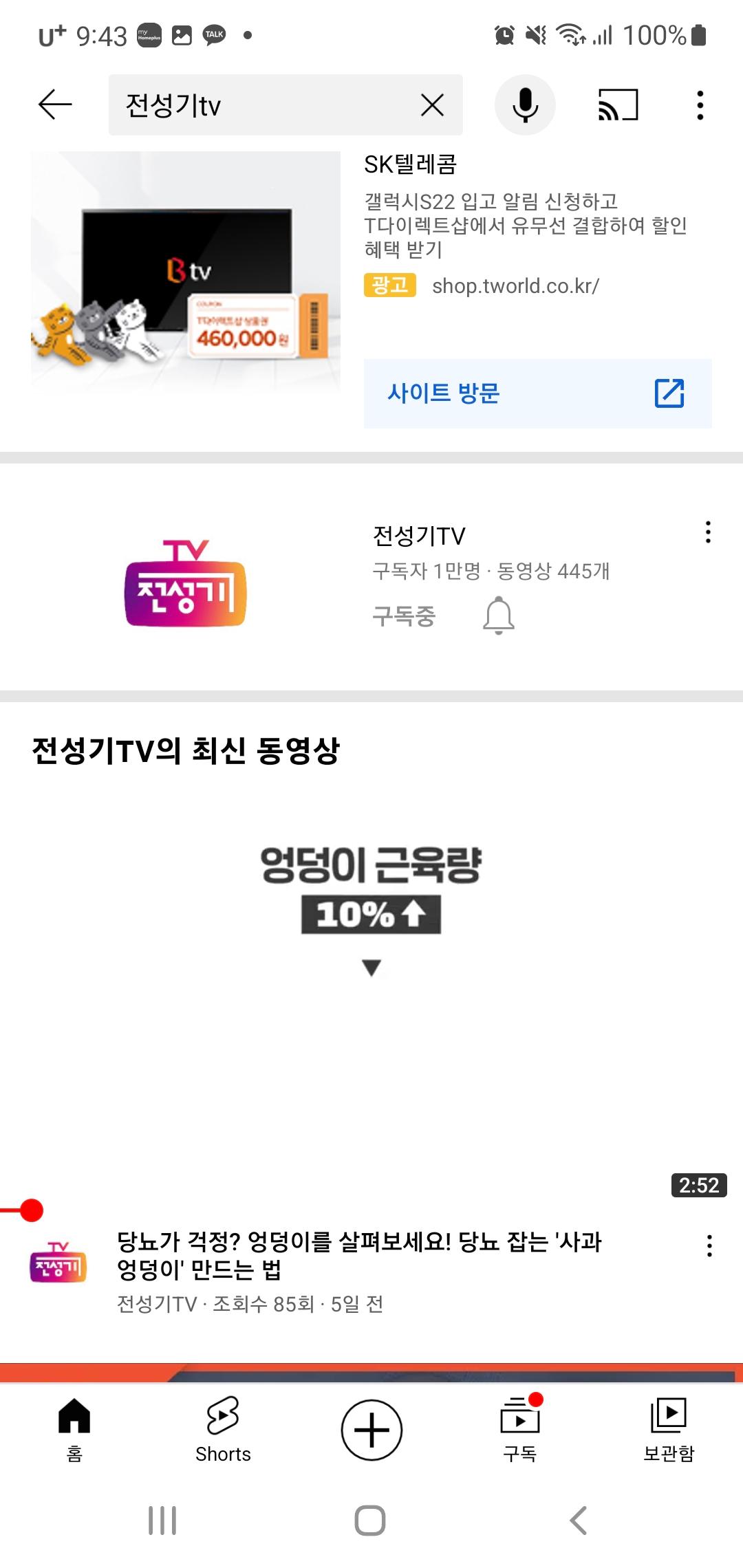Change notification settings with the bell
The width and height of the screenshot is (743, 1568).
[x=499, y=616]
